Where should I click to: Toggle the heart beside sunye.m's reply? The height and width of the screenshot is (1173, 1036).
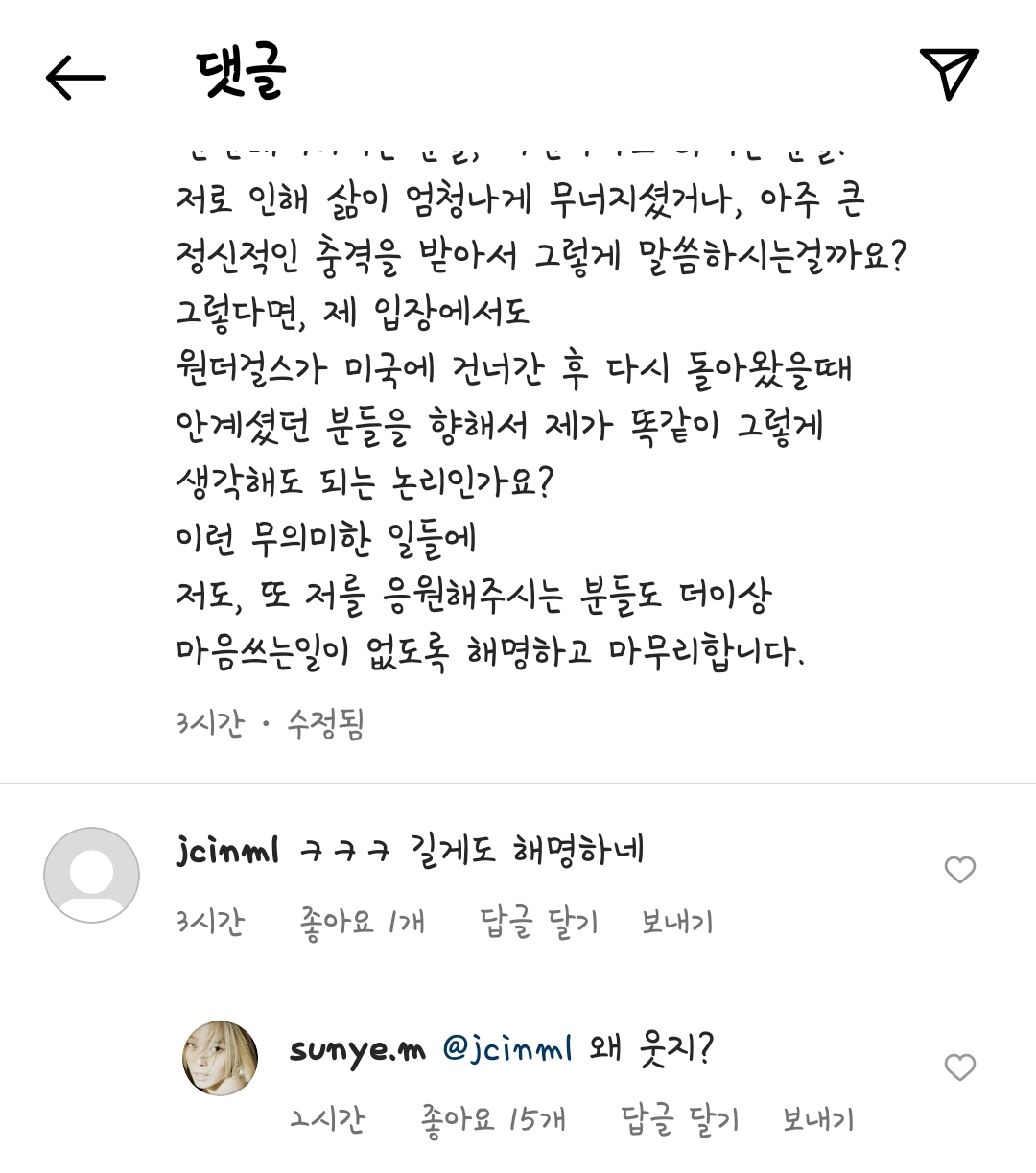(x=960, y=1065)
